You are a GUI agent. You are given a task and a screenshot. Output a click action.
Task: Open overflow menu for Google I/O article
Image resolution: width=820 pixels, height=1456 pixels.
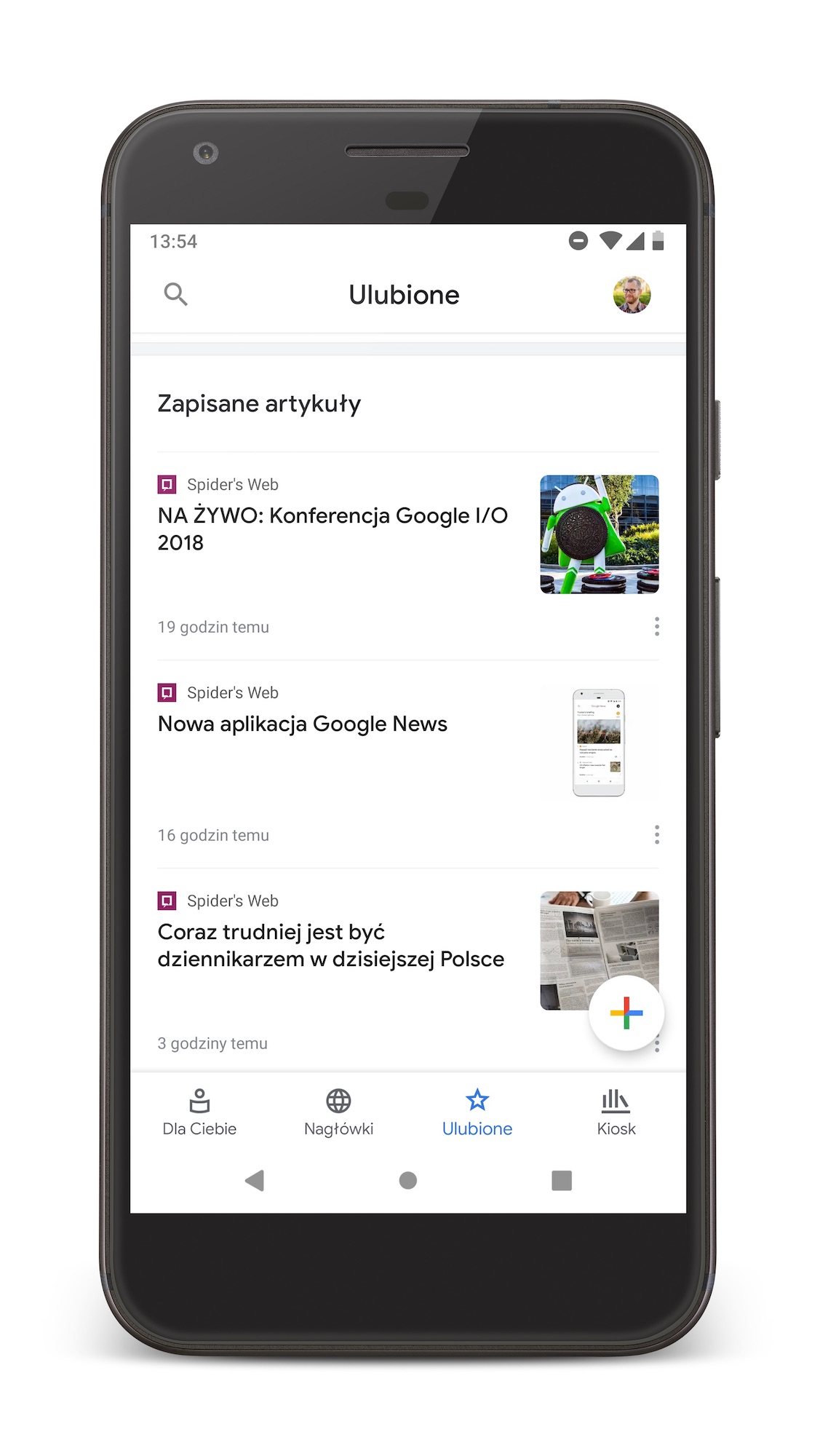[x=656, y=627]
